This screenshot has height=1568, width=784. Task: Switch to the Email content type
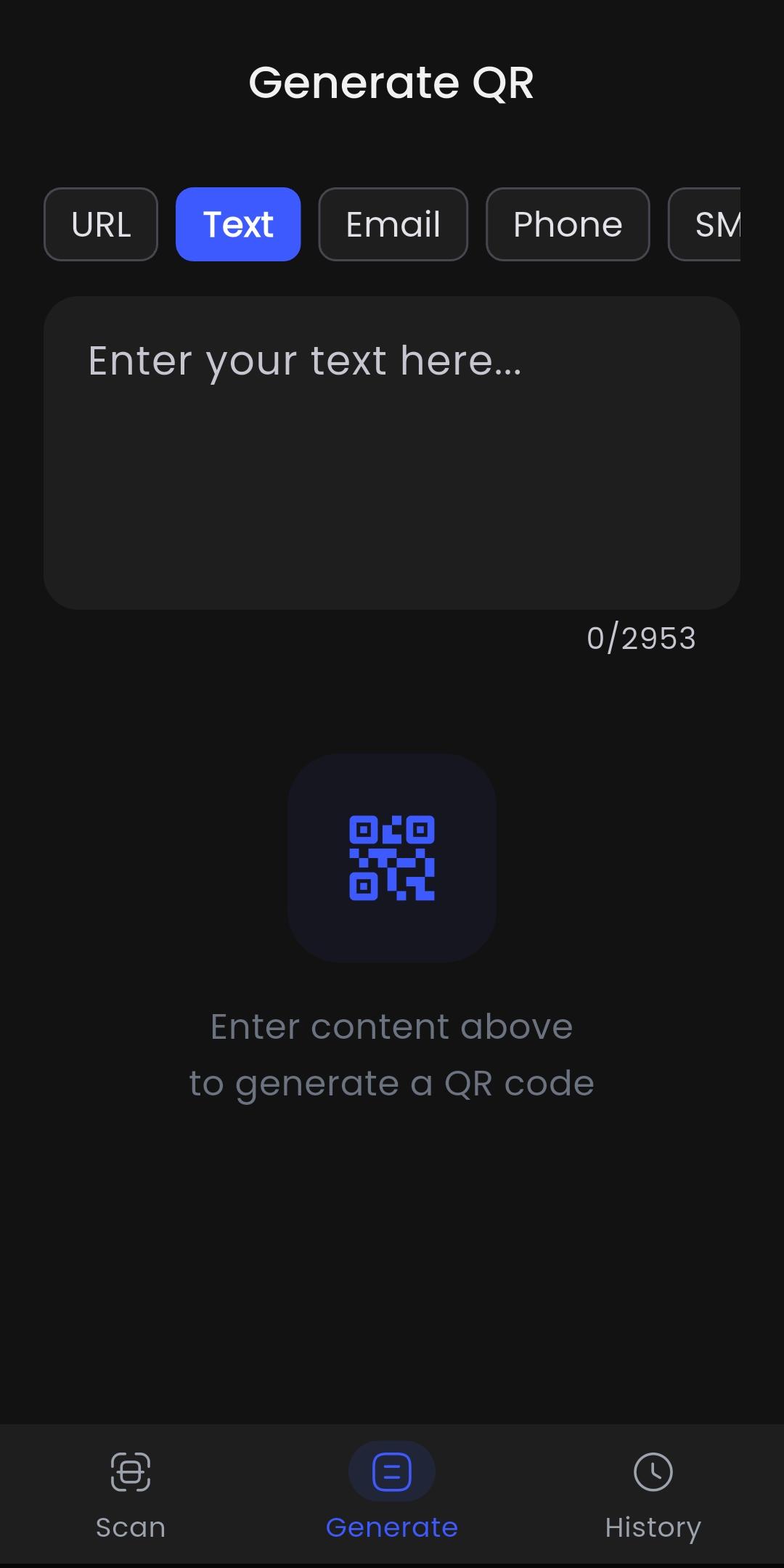point(392,224)
